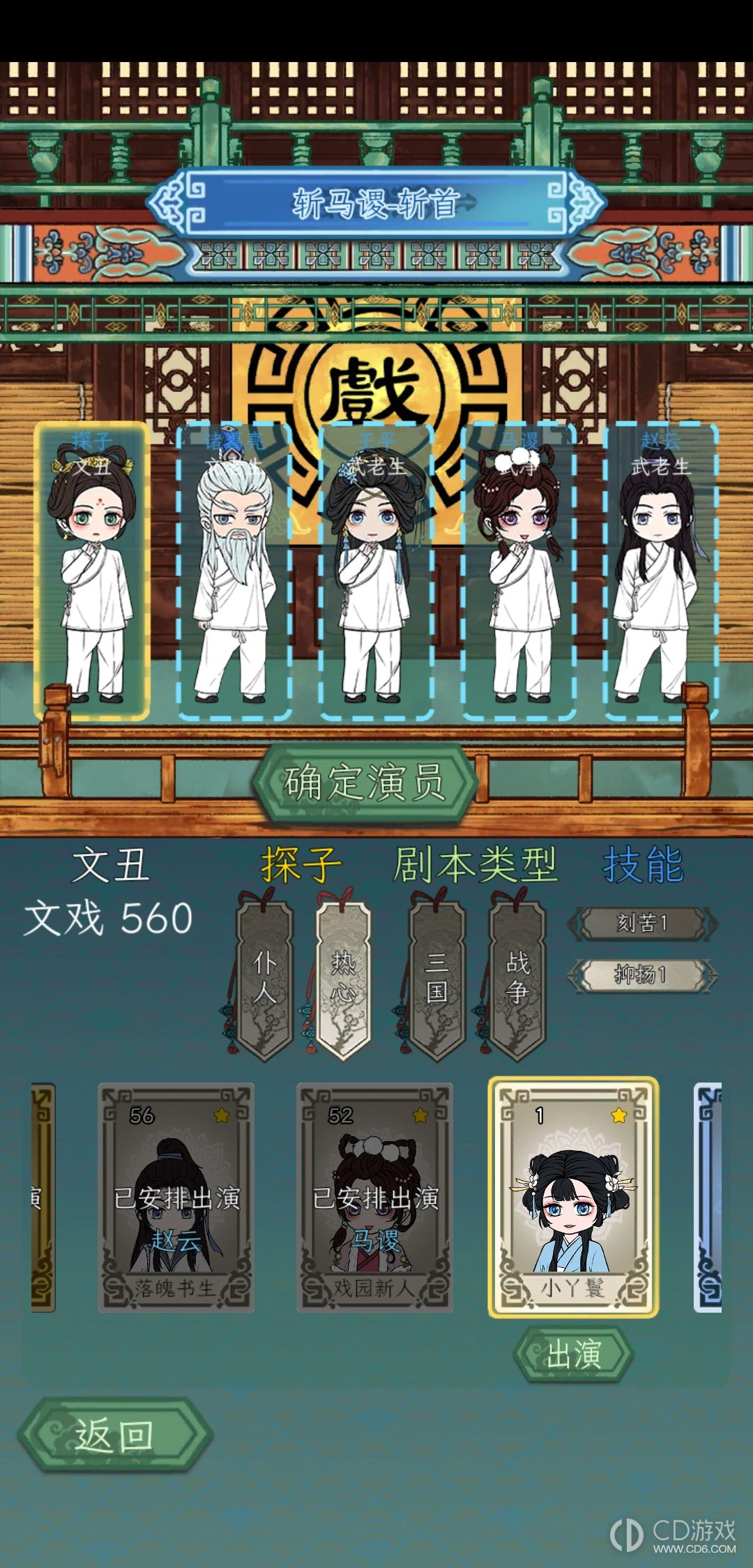Image resolution: width=753 pixels, height=1568 pixels.
Task: Confirm actors with 确定演员 button
Action: [x=364, y=783]
